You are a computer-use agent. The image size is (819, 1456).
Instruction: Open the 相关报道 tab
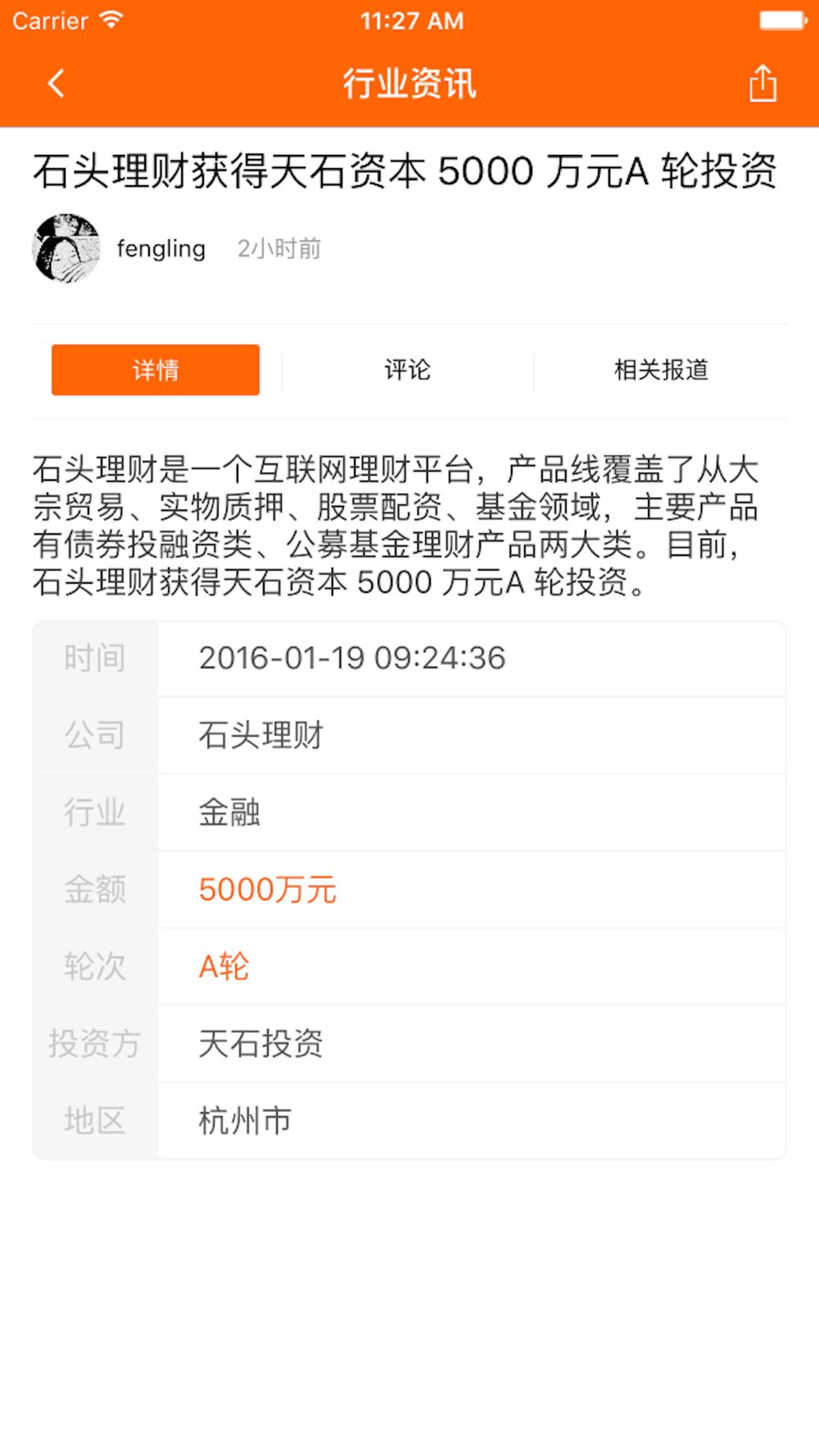[661, 370]
